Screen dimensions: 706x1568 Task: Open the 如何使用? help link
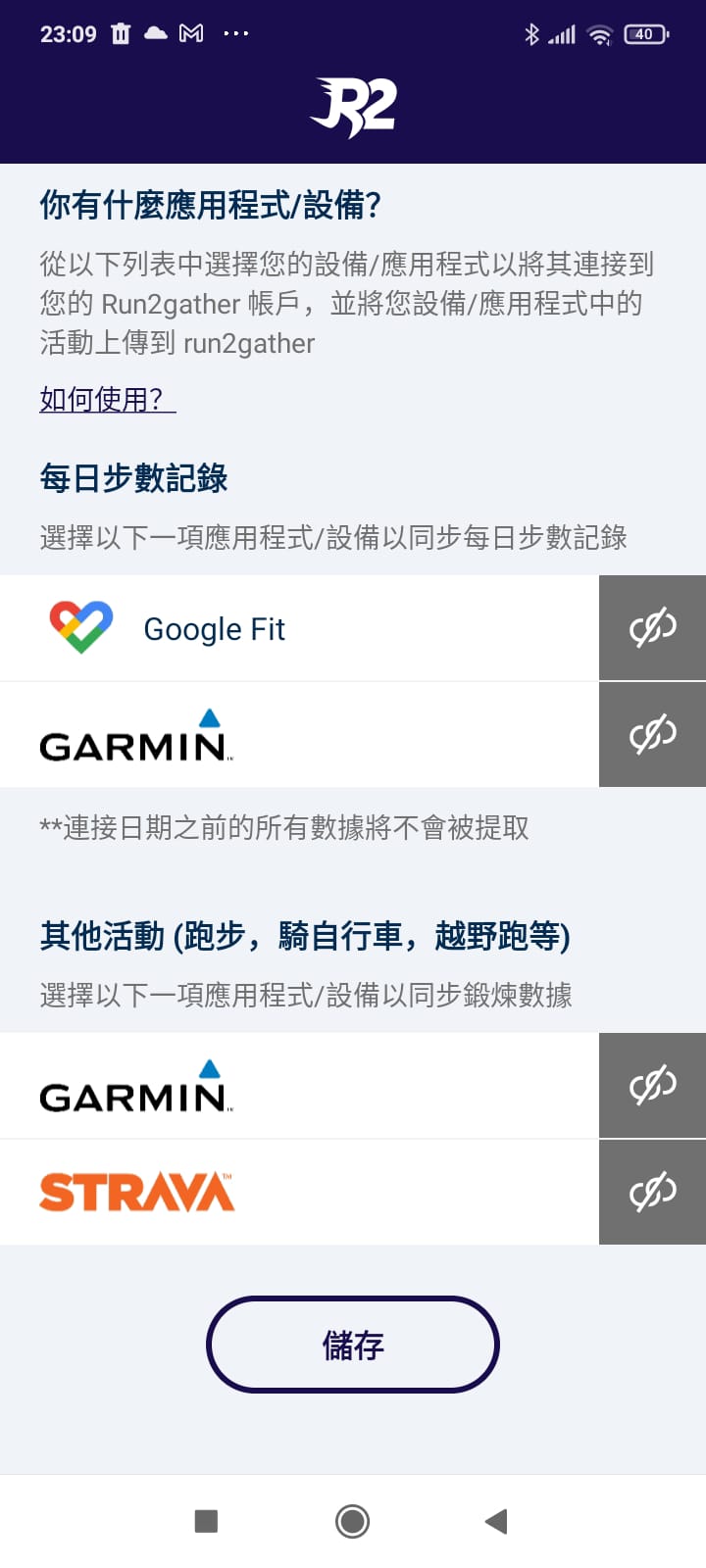click(x=107, y=400)
